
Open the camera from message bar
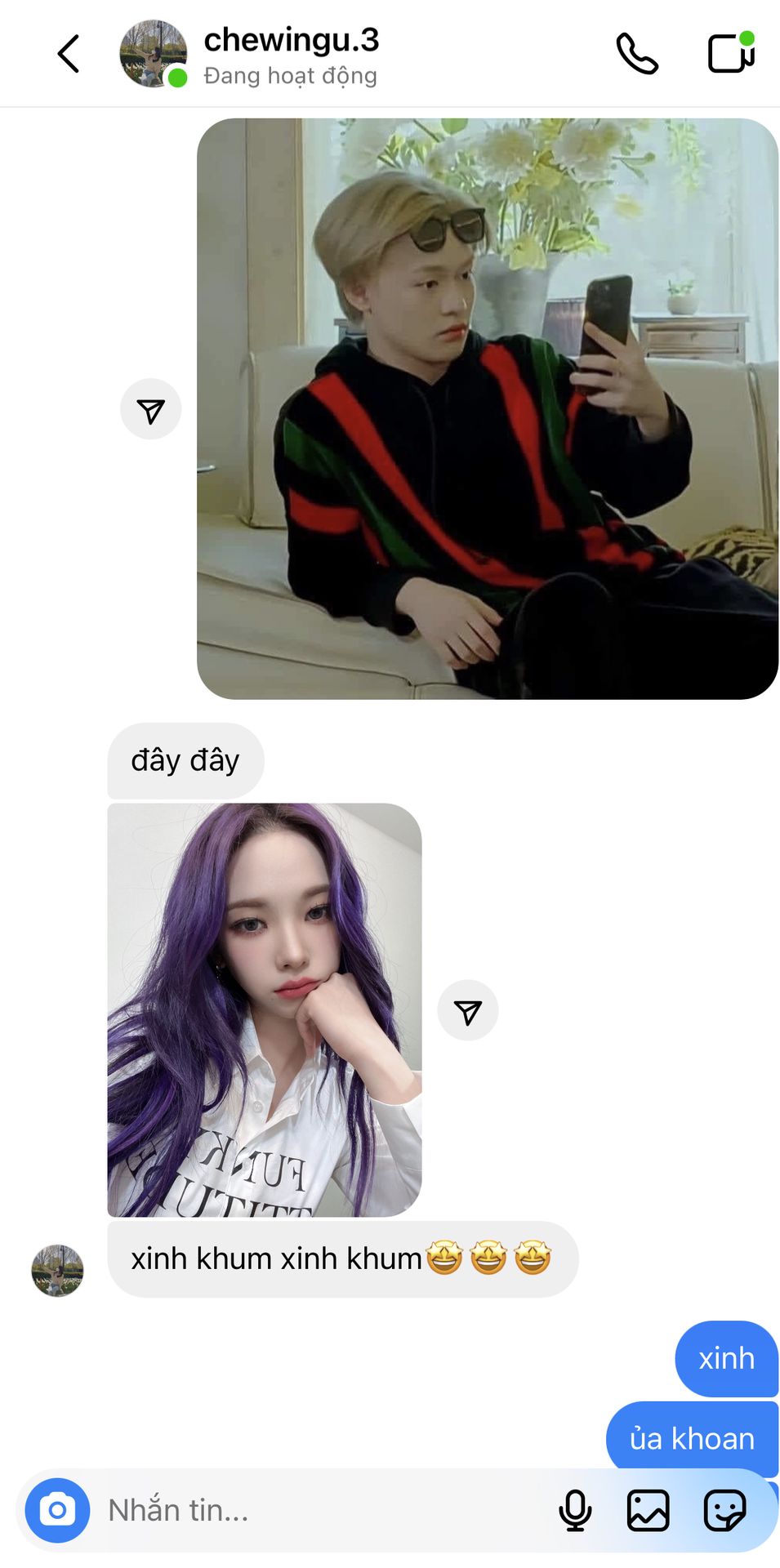click(57, 1510)
